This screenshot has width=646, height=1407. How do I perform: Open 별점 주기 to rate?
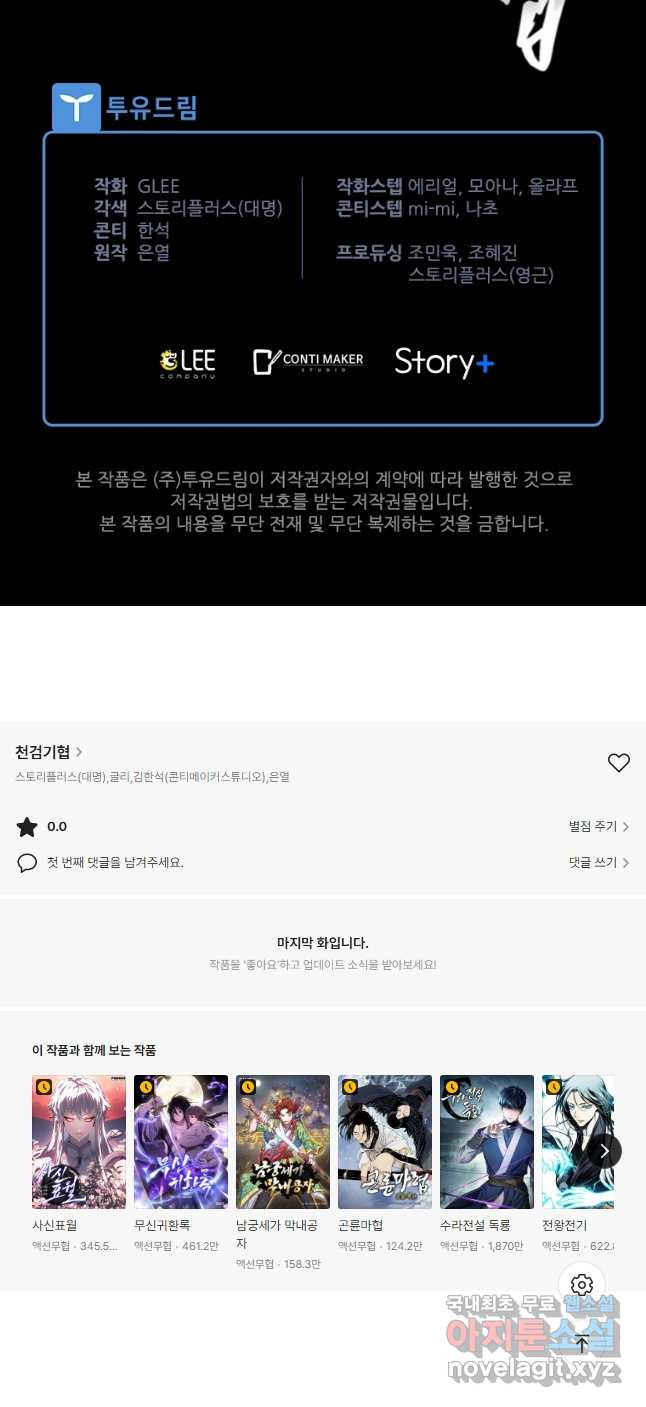click(598, 827)
